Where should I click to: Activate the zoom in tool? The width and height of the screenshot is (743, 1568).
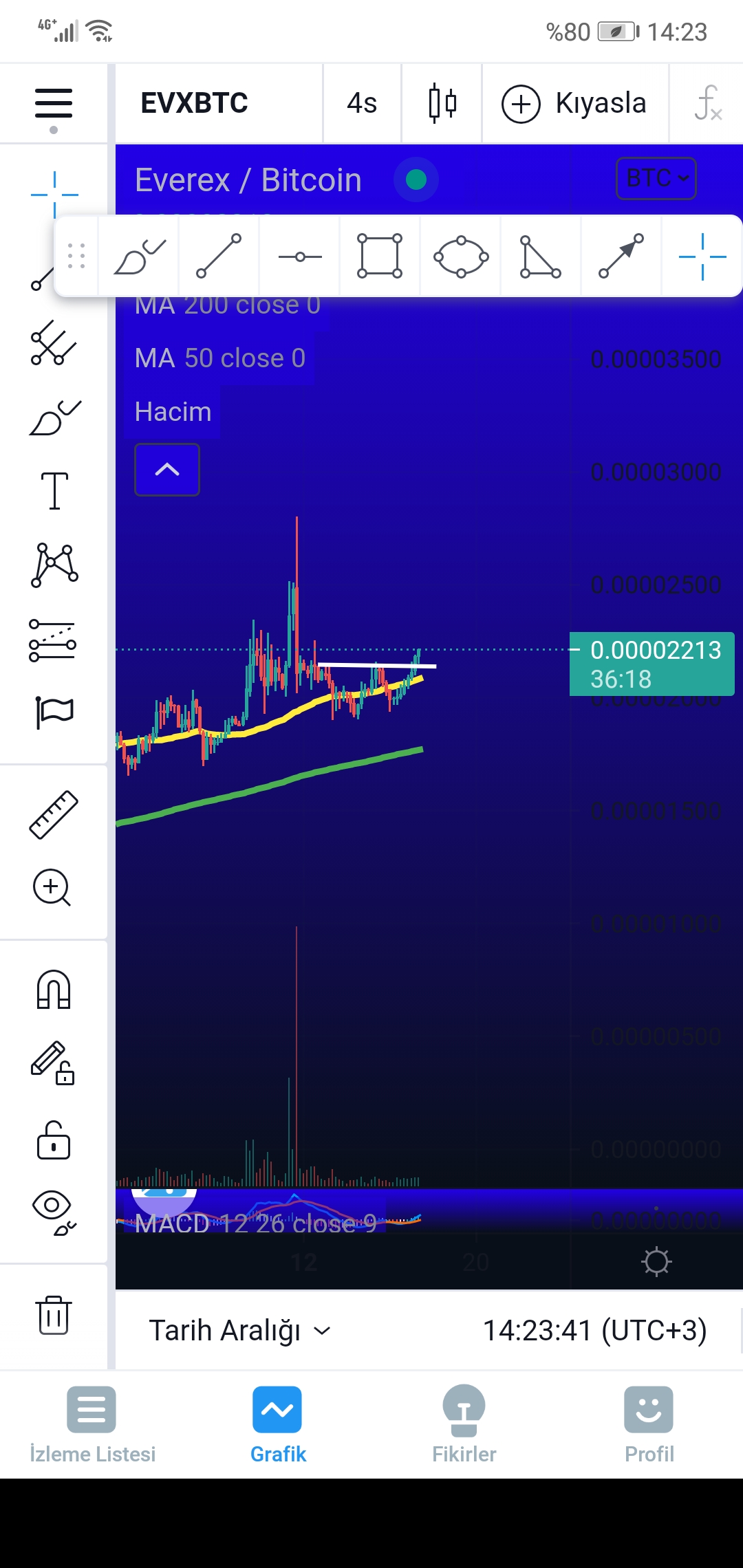52,888
